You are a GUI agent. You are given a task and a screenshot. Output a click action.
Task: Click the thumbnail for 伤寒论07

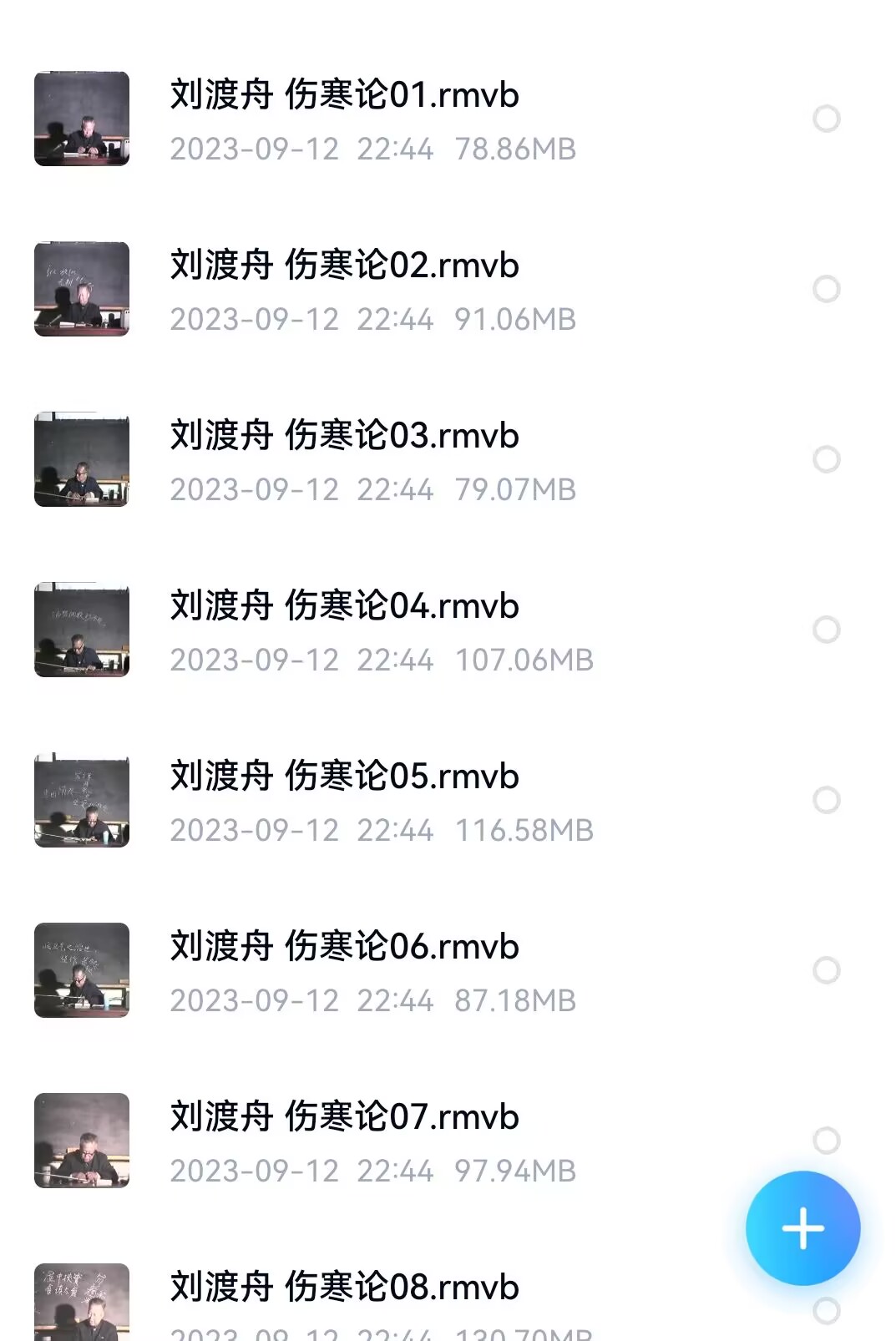81,1140
